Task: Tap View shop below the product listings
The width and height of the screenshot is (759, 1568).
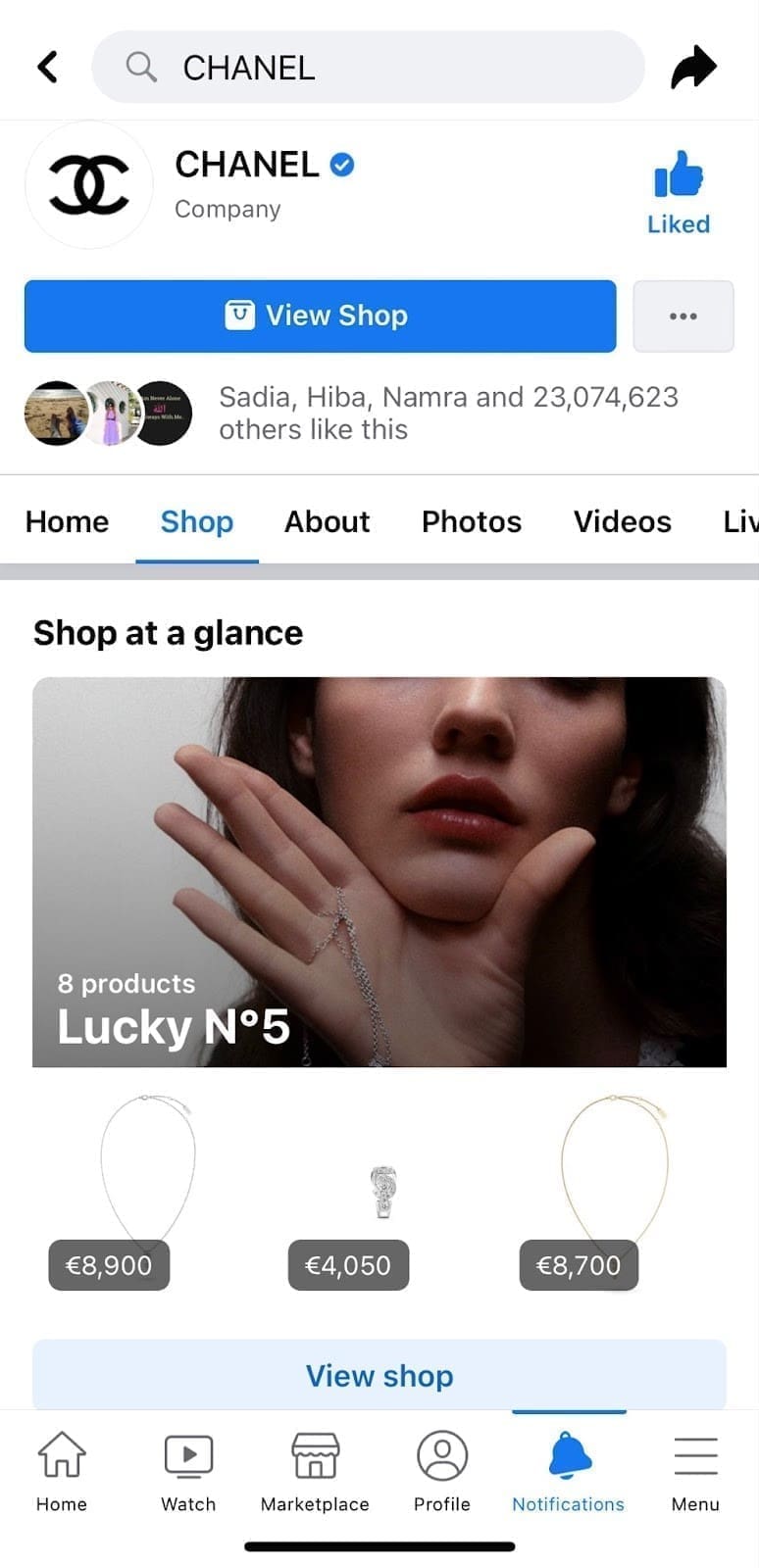Action: [x=379, y=1376]
